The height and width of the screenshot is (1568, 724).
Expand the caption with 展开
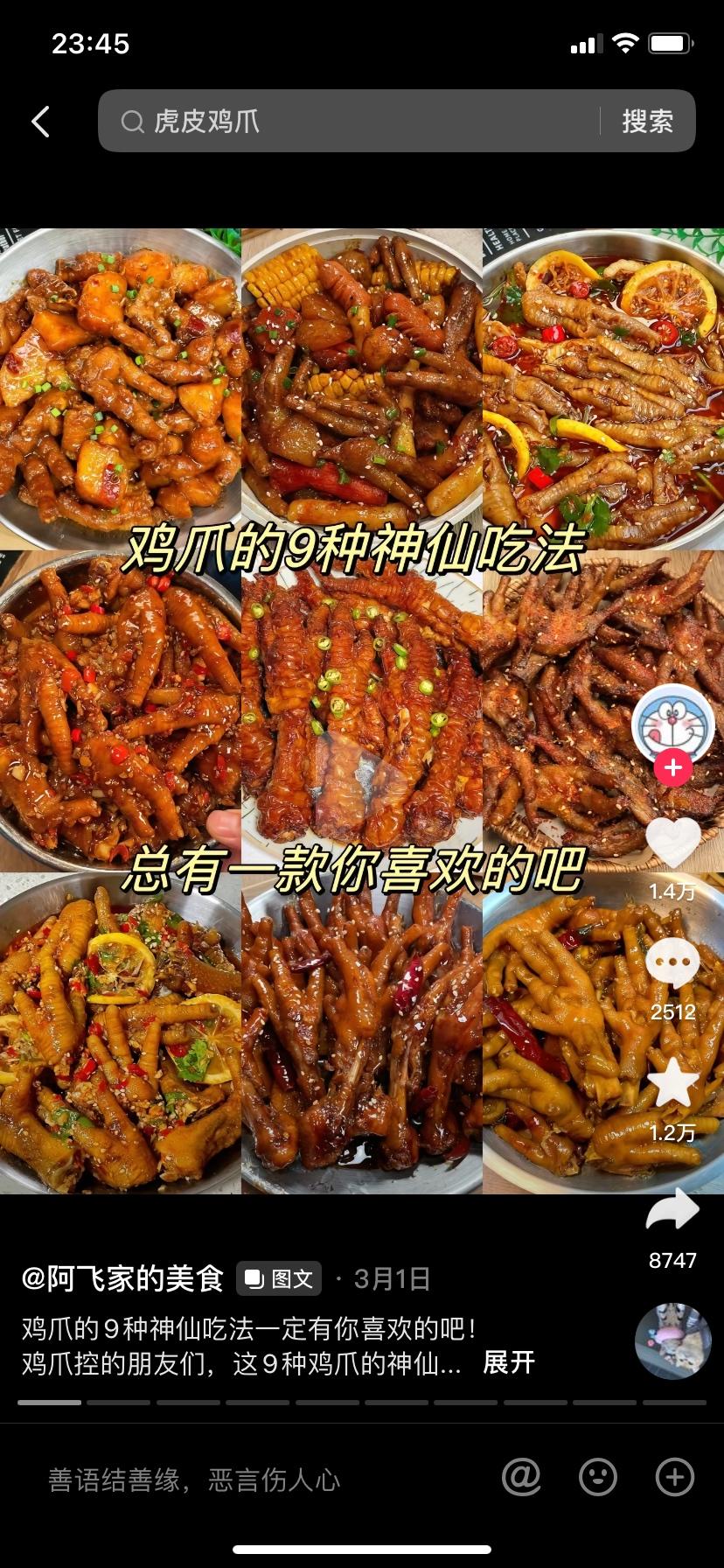509,1362
